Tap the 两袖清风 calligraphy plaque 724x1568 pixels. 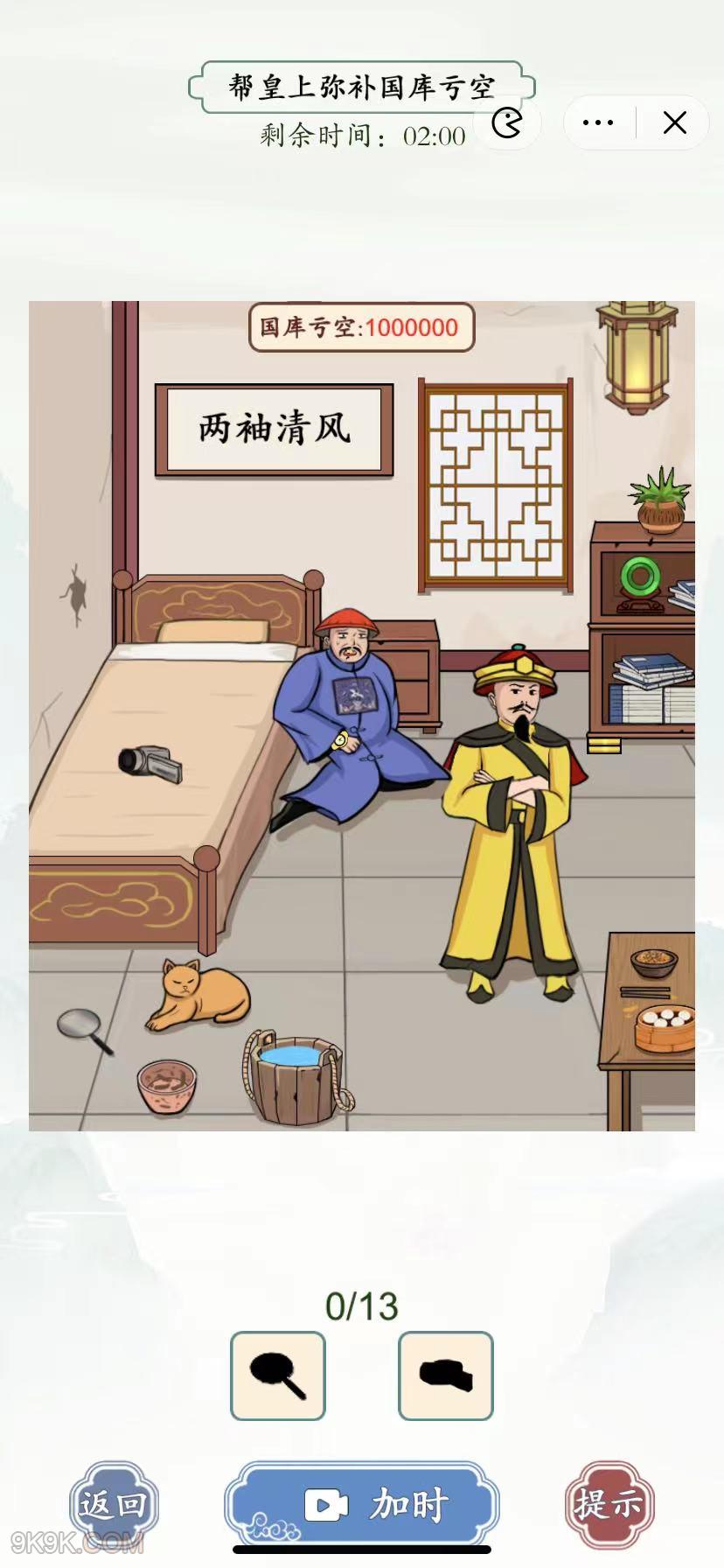pyautogui.click(x=274, y=429)
